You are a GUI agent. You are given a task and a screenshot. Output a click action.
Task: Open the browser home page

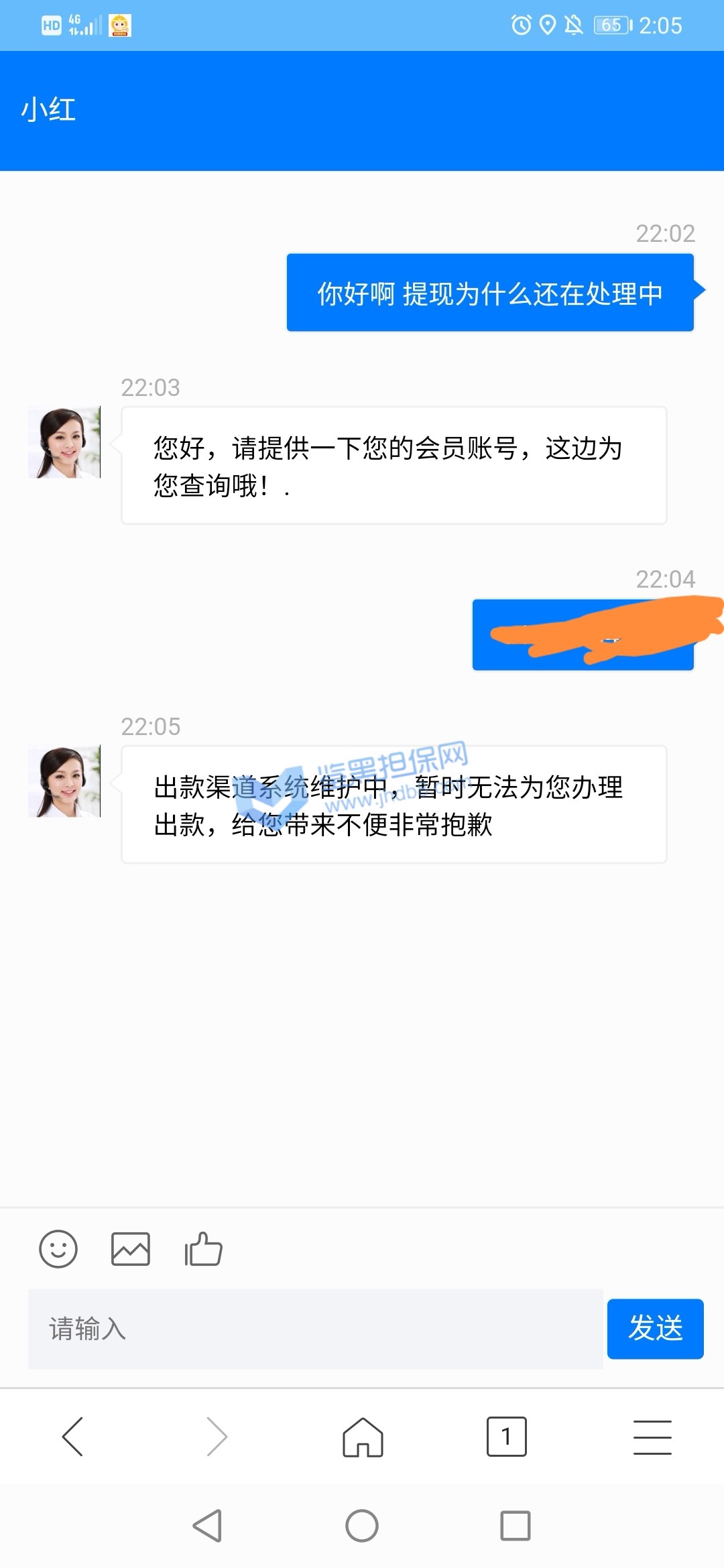click(363, 1437)
